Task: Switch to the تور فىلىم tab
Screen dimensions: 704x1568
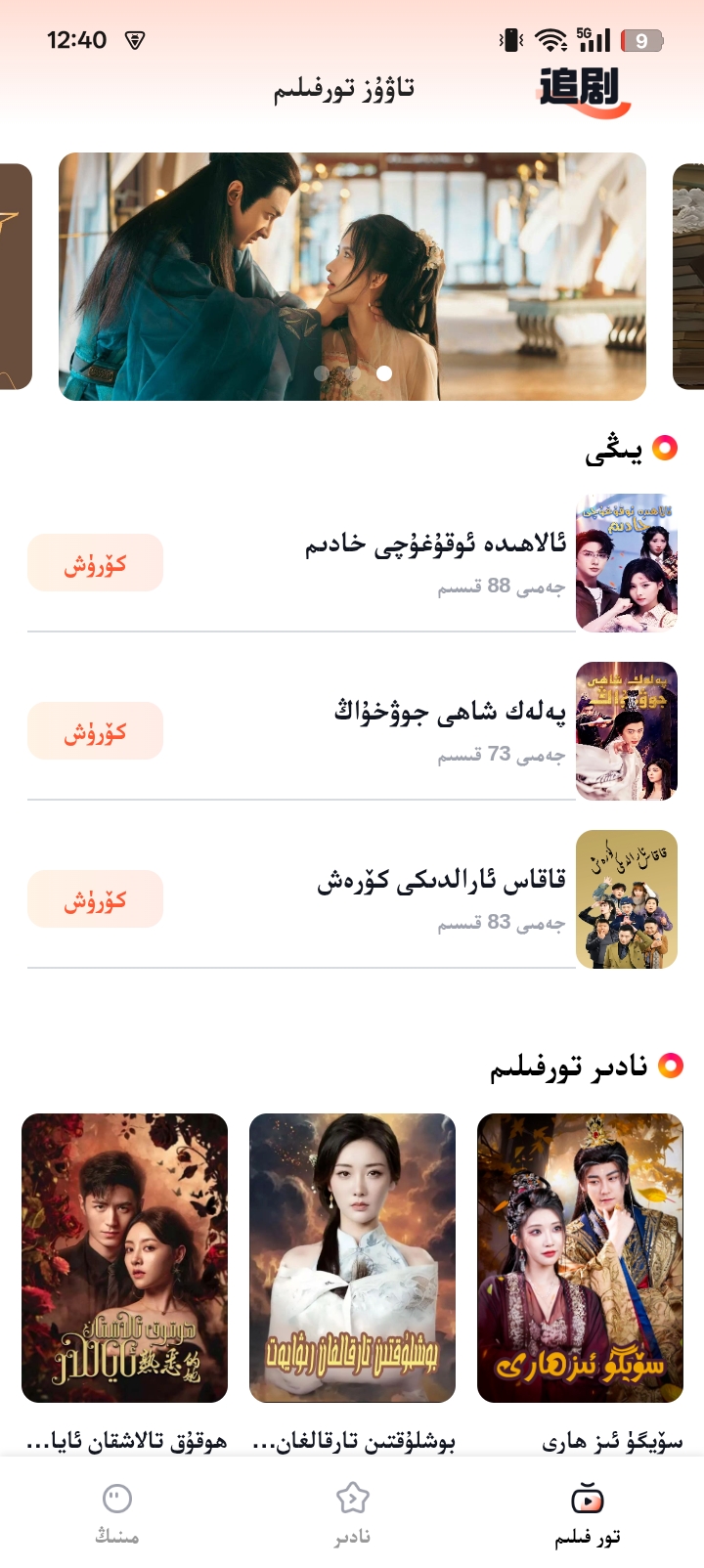Action: click(x=587, y=1513)
